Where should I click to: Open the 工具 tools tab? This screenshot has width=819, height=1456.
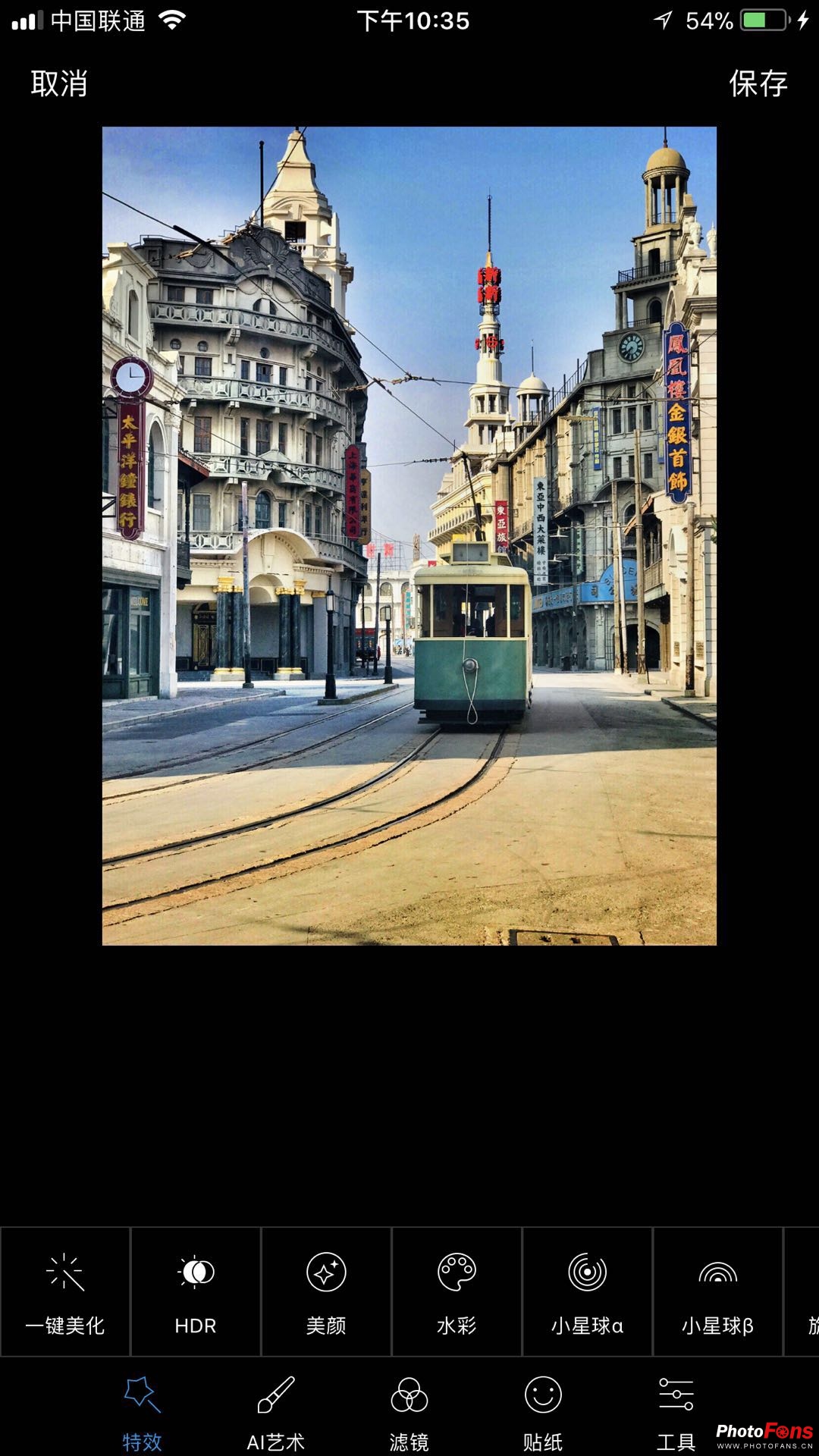[x=676, y=1412]
